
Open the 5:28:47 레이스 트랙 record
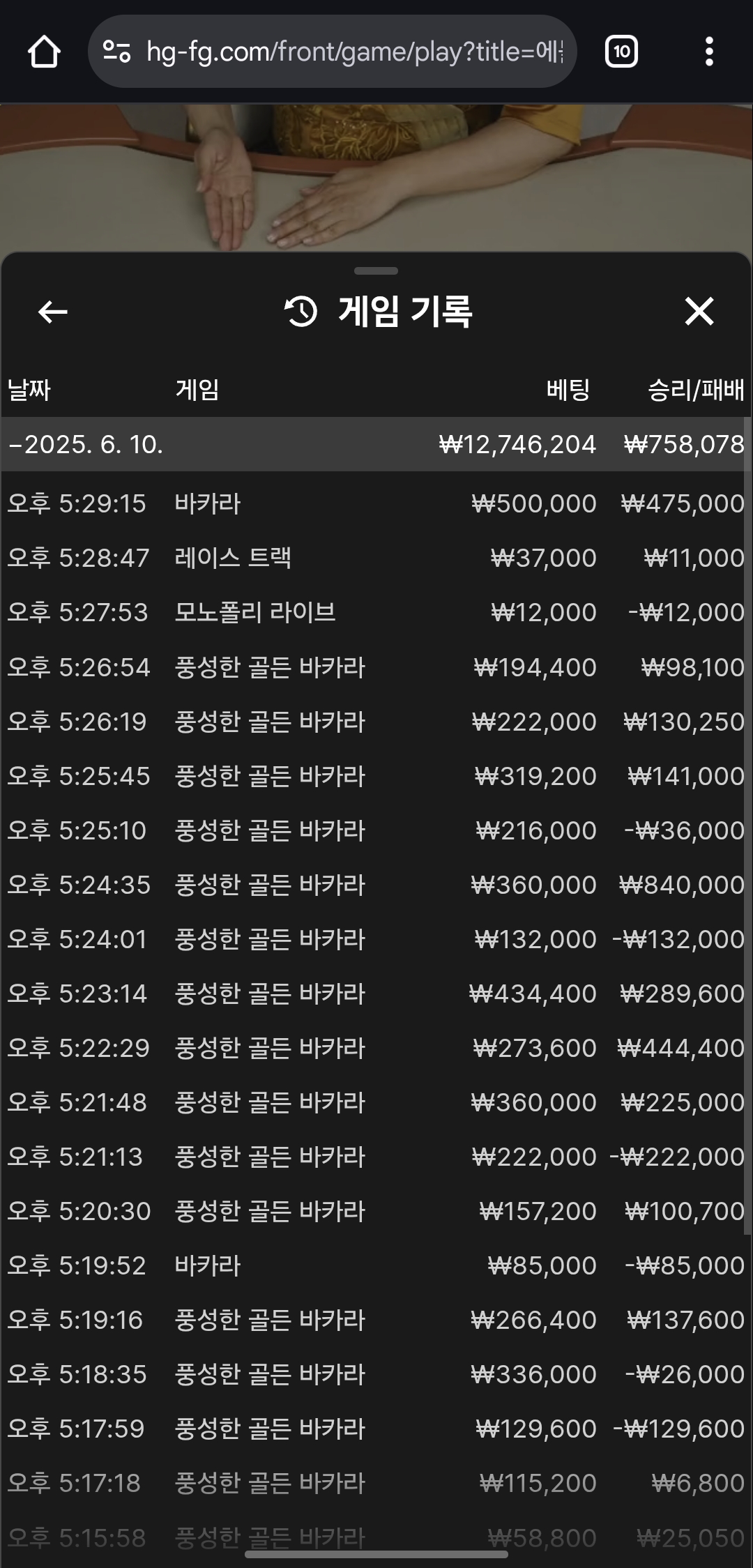click(x=376, y=558)
